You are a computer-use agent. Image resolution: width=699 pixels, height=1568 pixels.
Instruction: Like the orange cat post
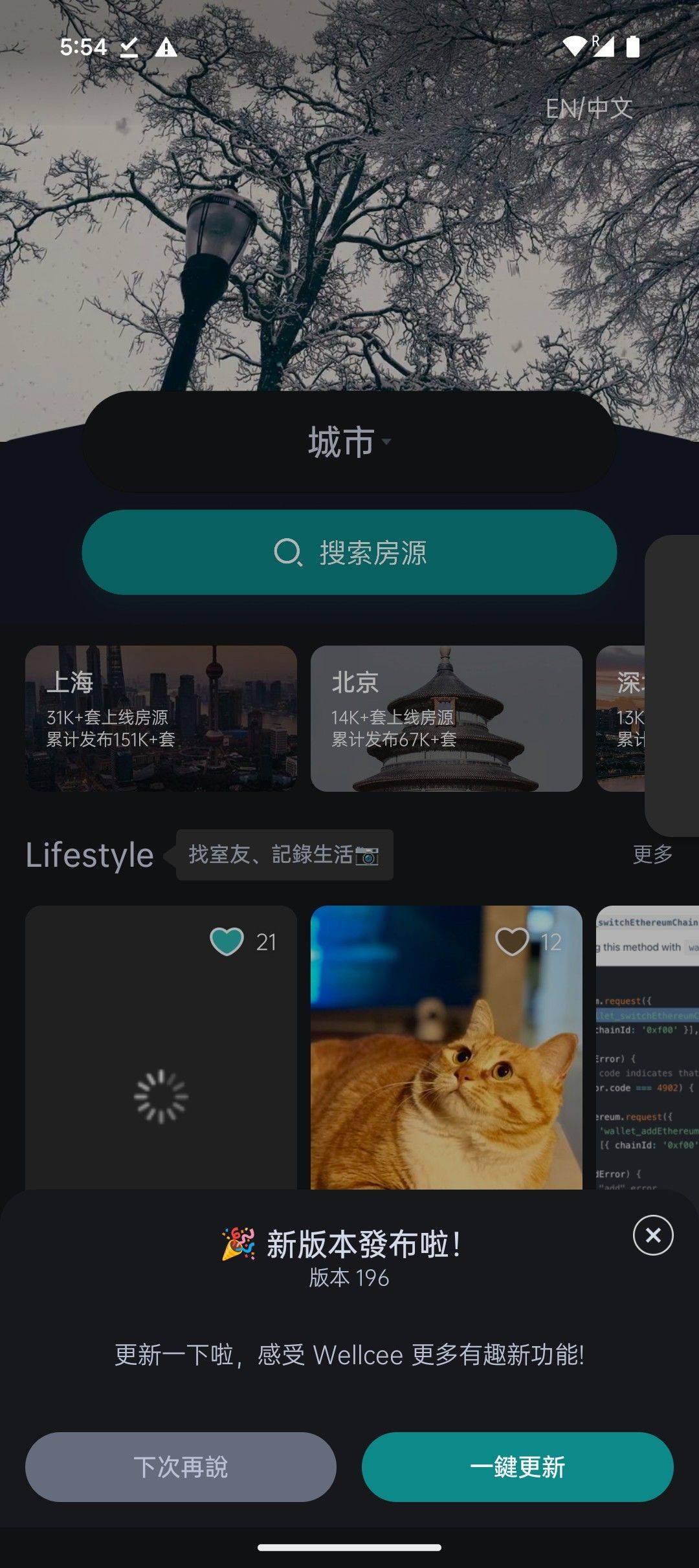512,942
